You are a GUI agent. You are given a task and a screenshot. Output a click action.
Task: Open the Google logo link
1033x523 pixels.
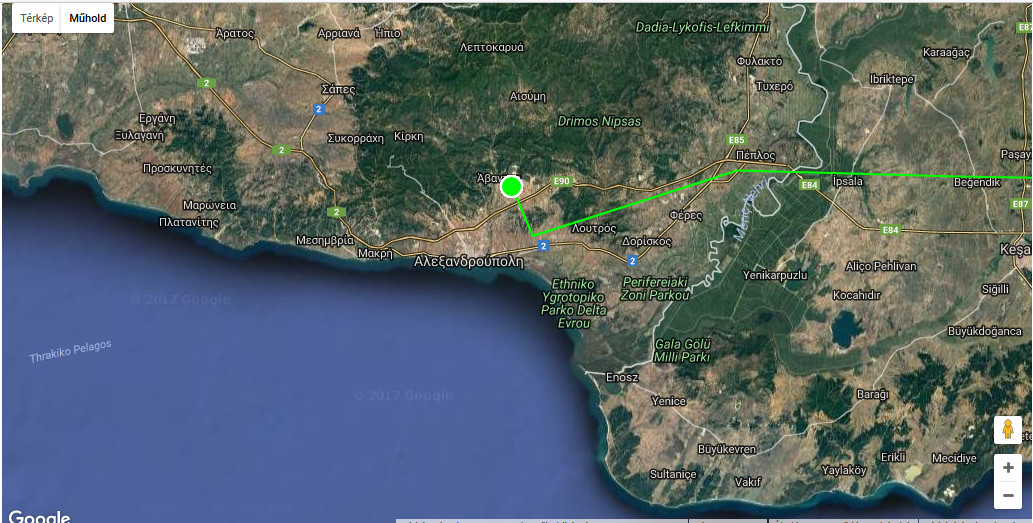point(40,516)
